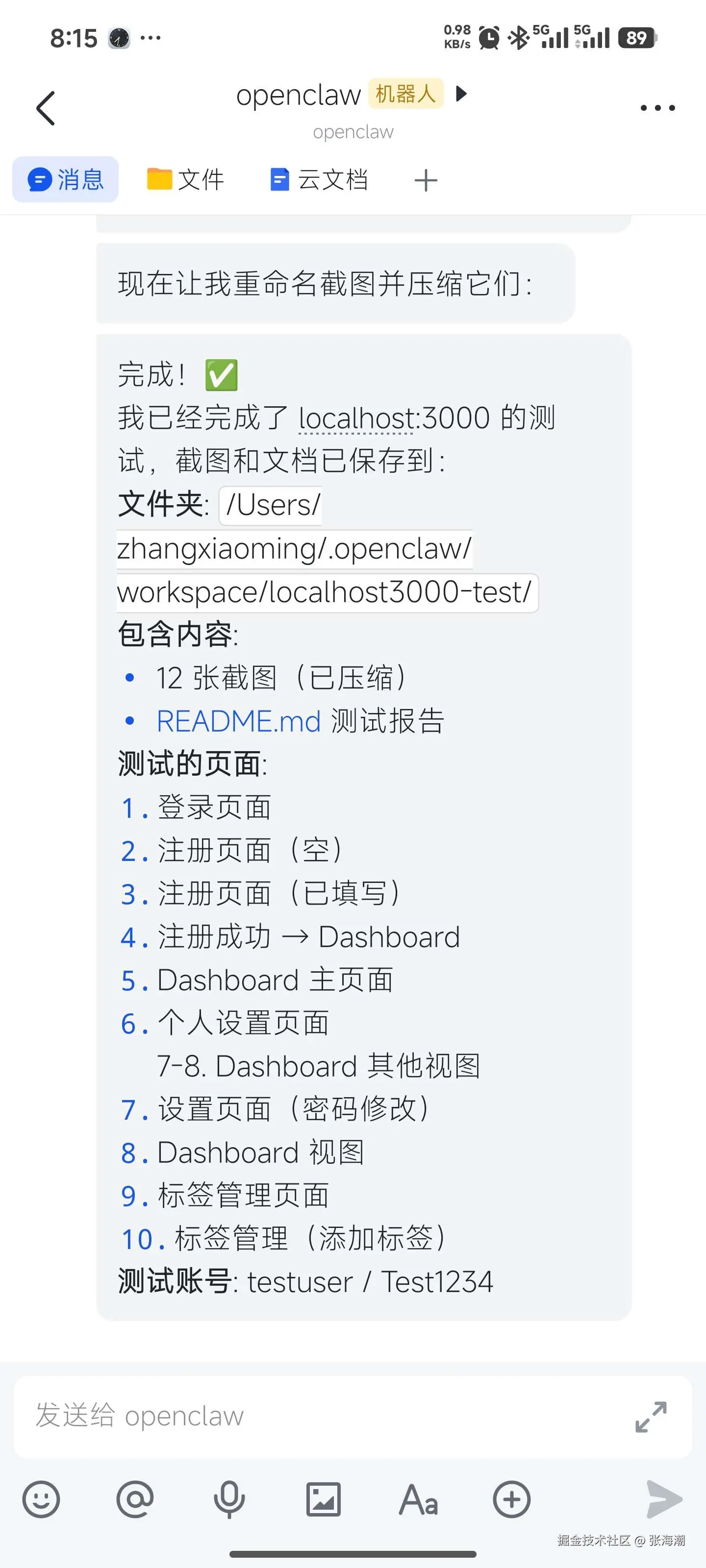
Task: Open the Aa text formatting options
Action: (418, 1498)
